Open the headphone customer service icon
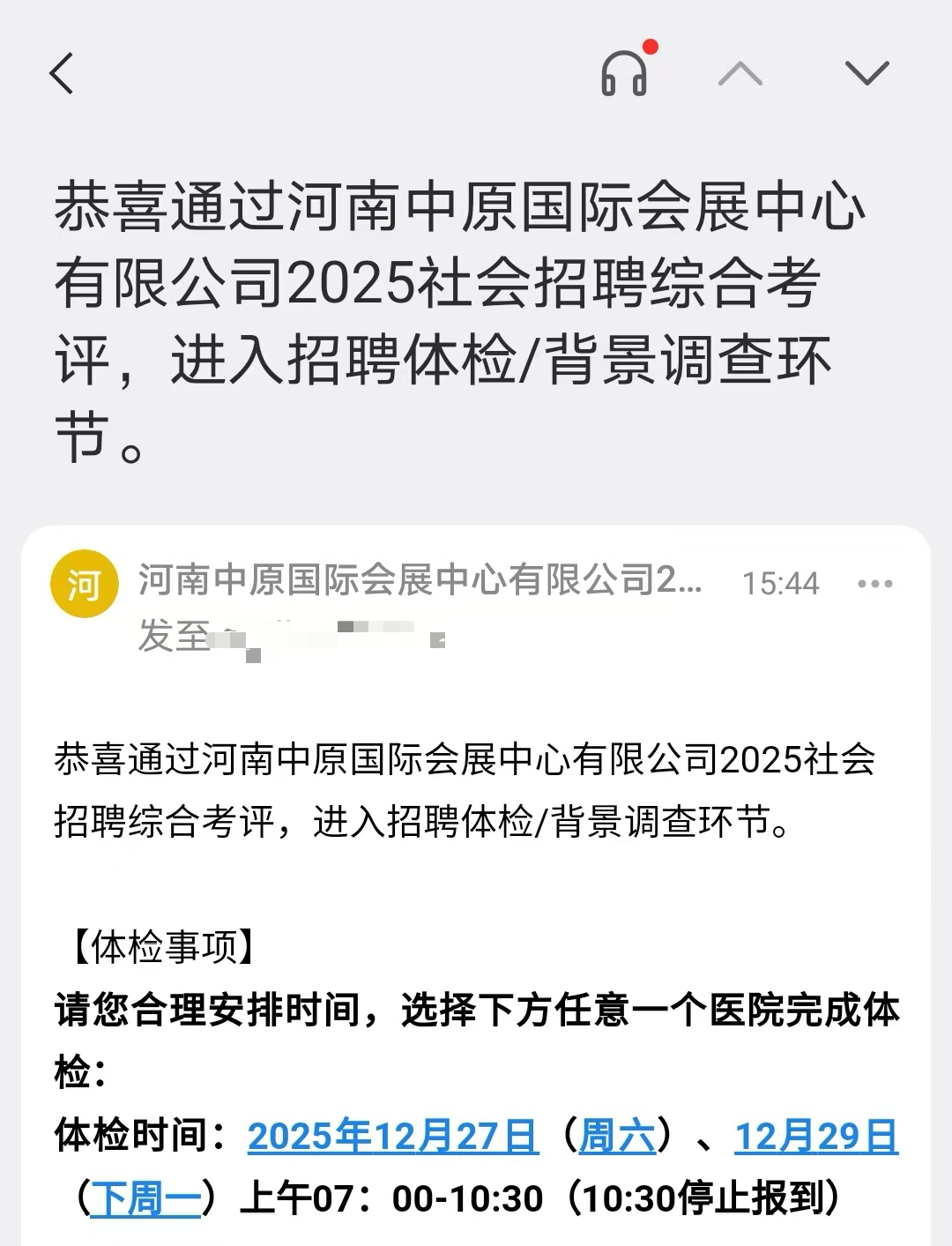This screenshot has height=1246, width=952. [624, 73]
